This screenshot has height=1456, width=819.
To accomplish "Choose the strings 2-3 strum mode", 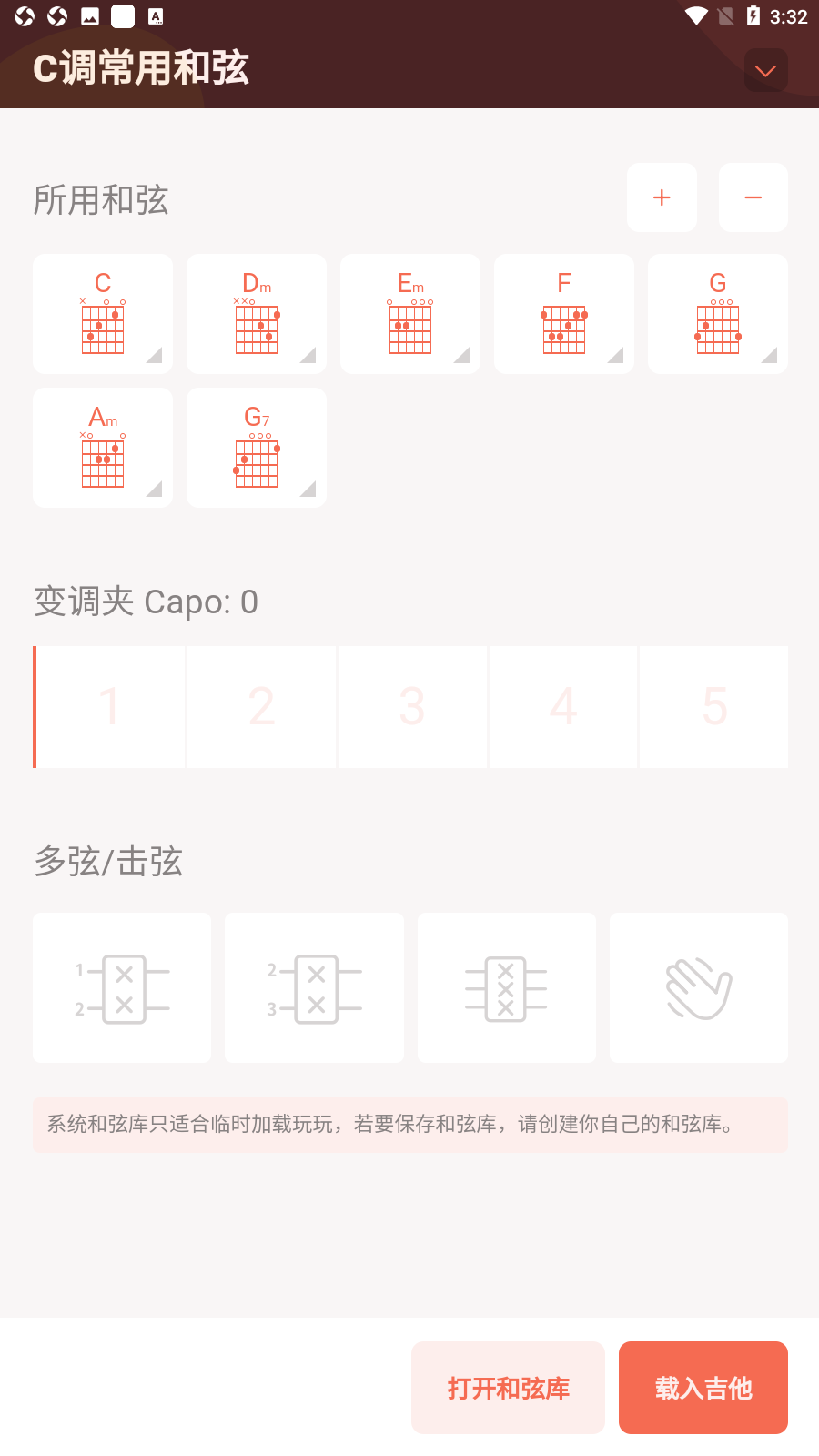I will [x=314, y=988].
